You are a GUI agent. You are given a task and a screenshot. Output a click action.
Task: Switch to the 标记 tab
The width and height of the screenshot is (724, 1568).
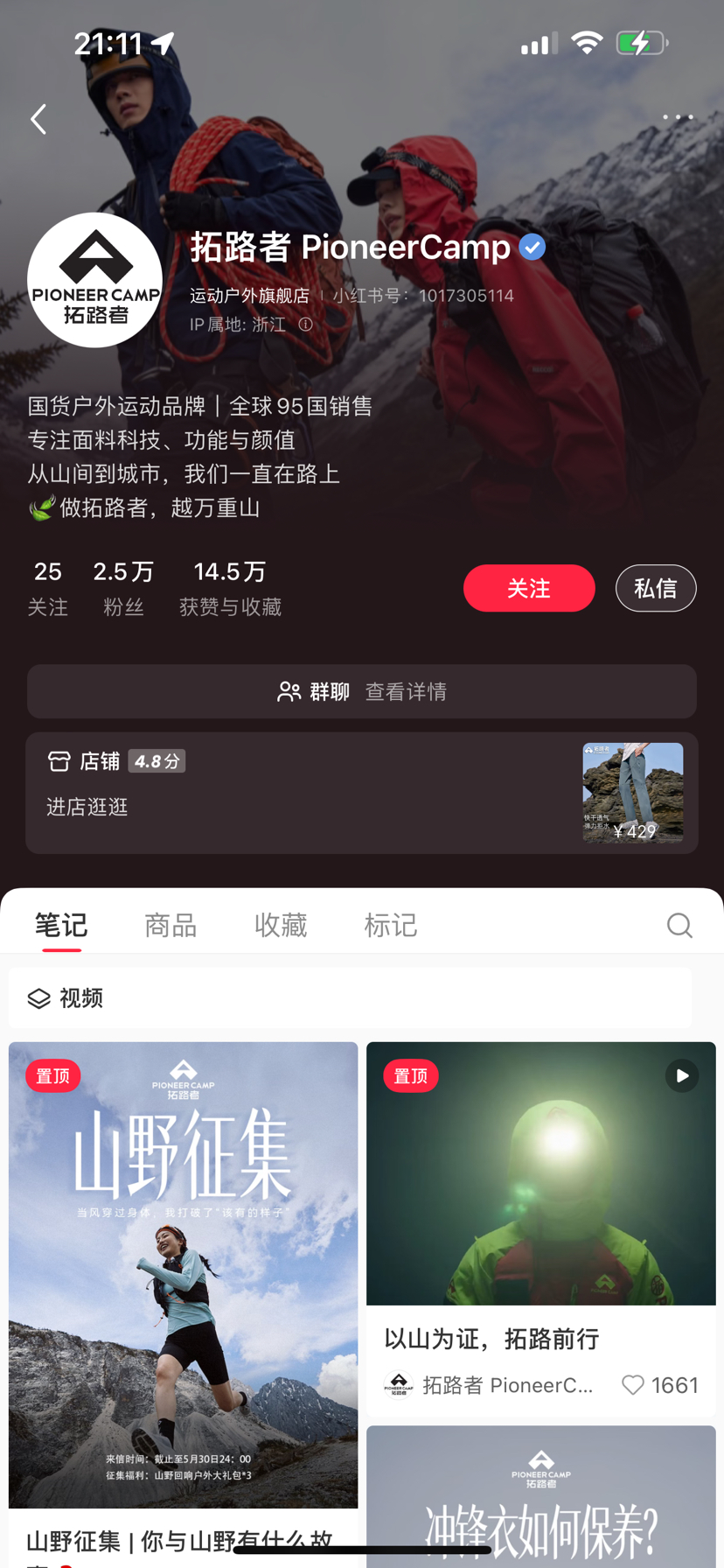(x=391, y=925)
